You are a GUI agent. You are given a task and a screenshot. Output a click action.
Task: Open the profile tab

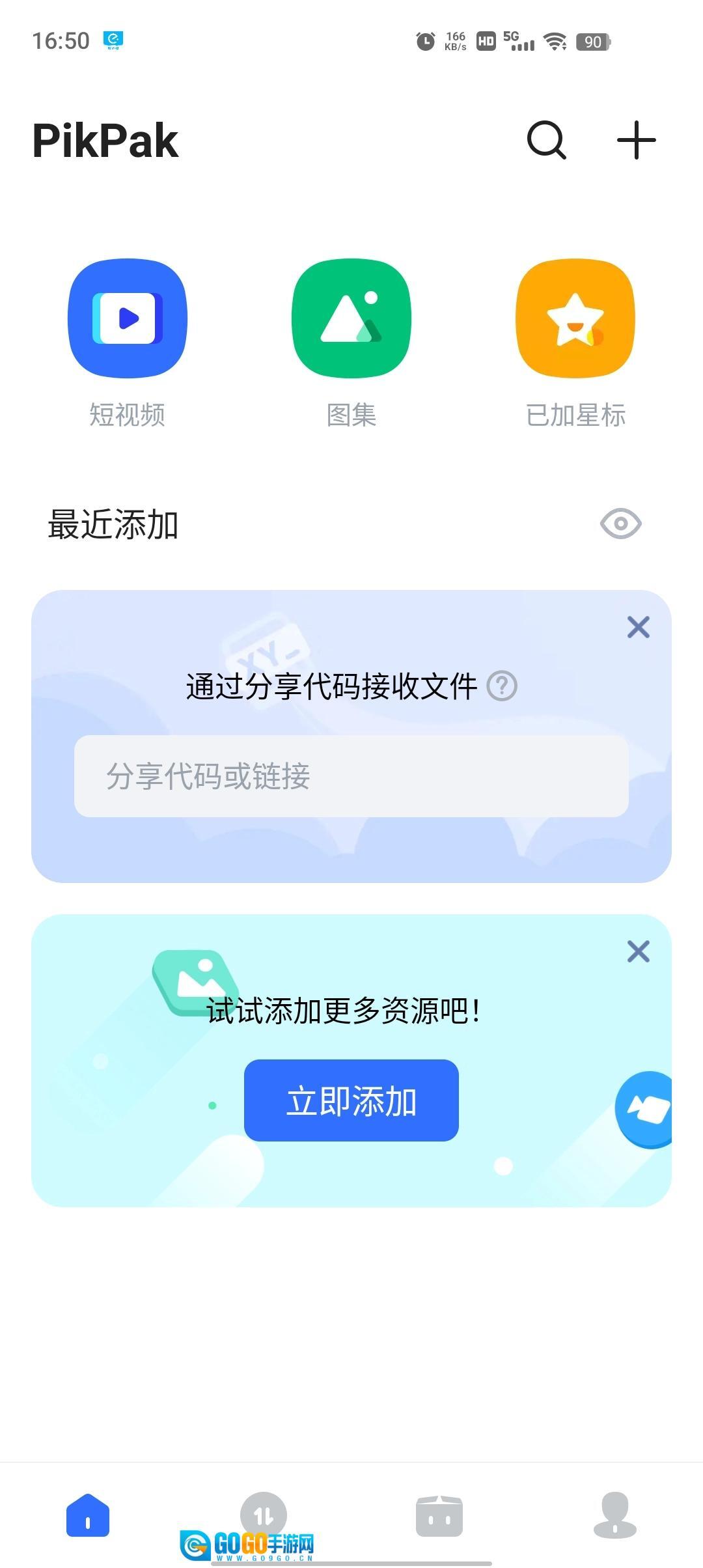point(615,1515)
